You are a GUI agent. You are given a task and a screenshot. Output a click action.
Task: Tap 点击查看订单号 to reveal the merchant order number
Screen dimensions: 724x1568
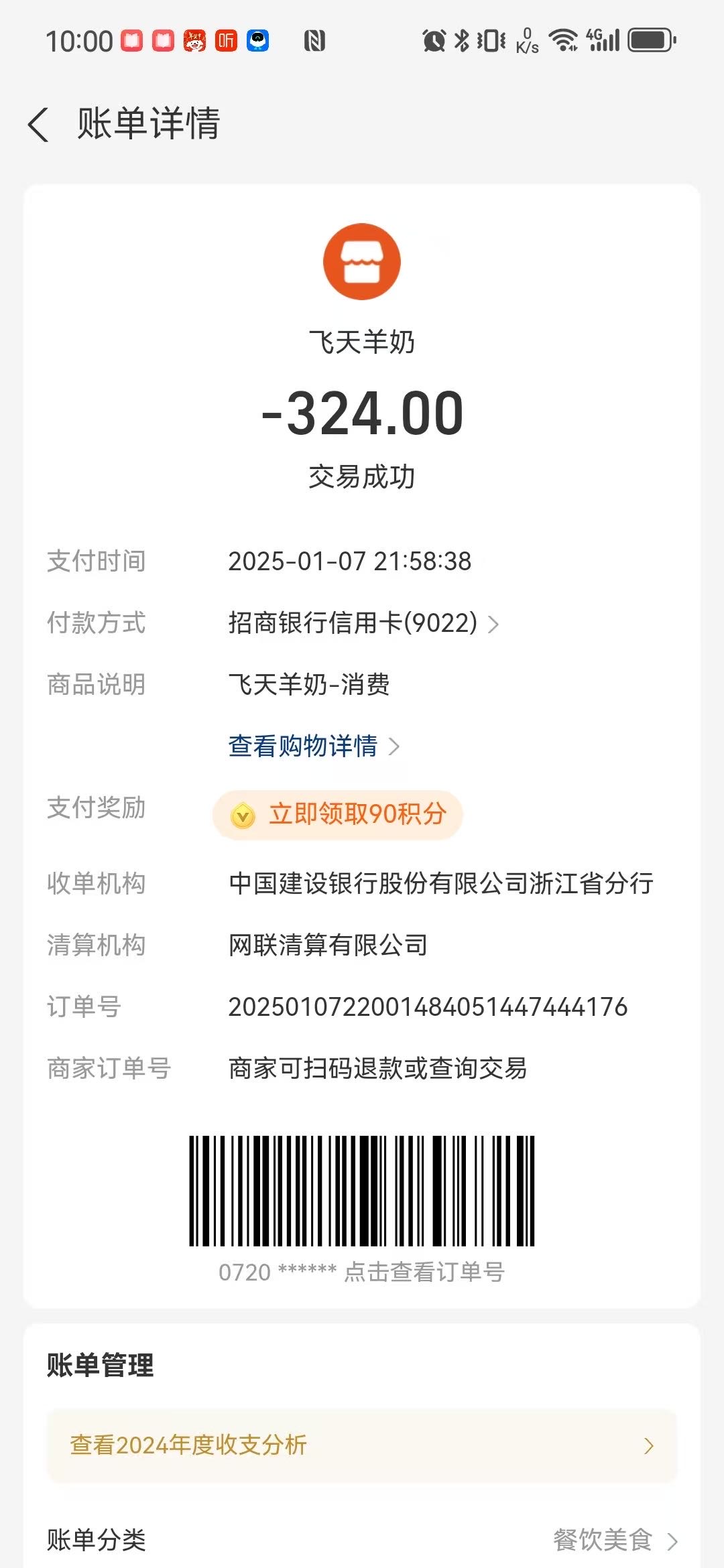point(424,1272)
